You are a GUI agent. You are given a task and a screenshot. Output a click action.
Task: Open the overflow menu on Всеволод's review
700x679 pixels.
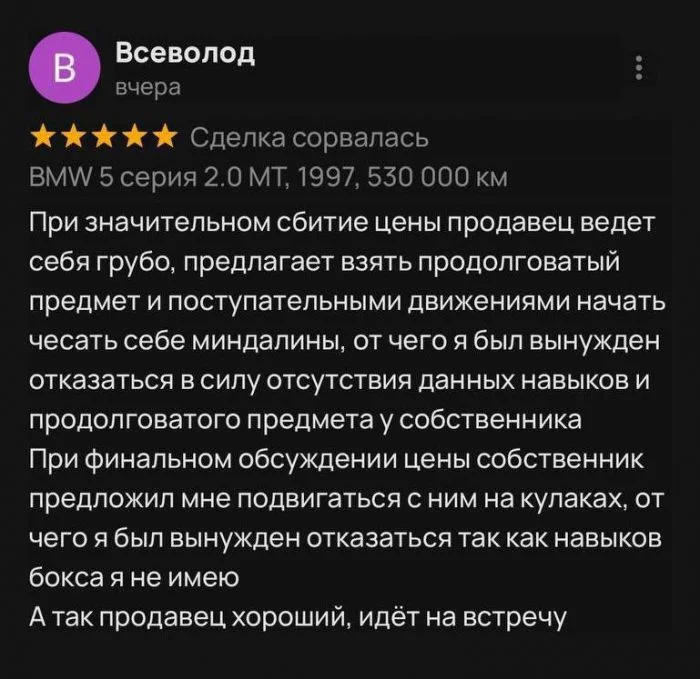640,68
